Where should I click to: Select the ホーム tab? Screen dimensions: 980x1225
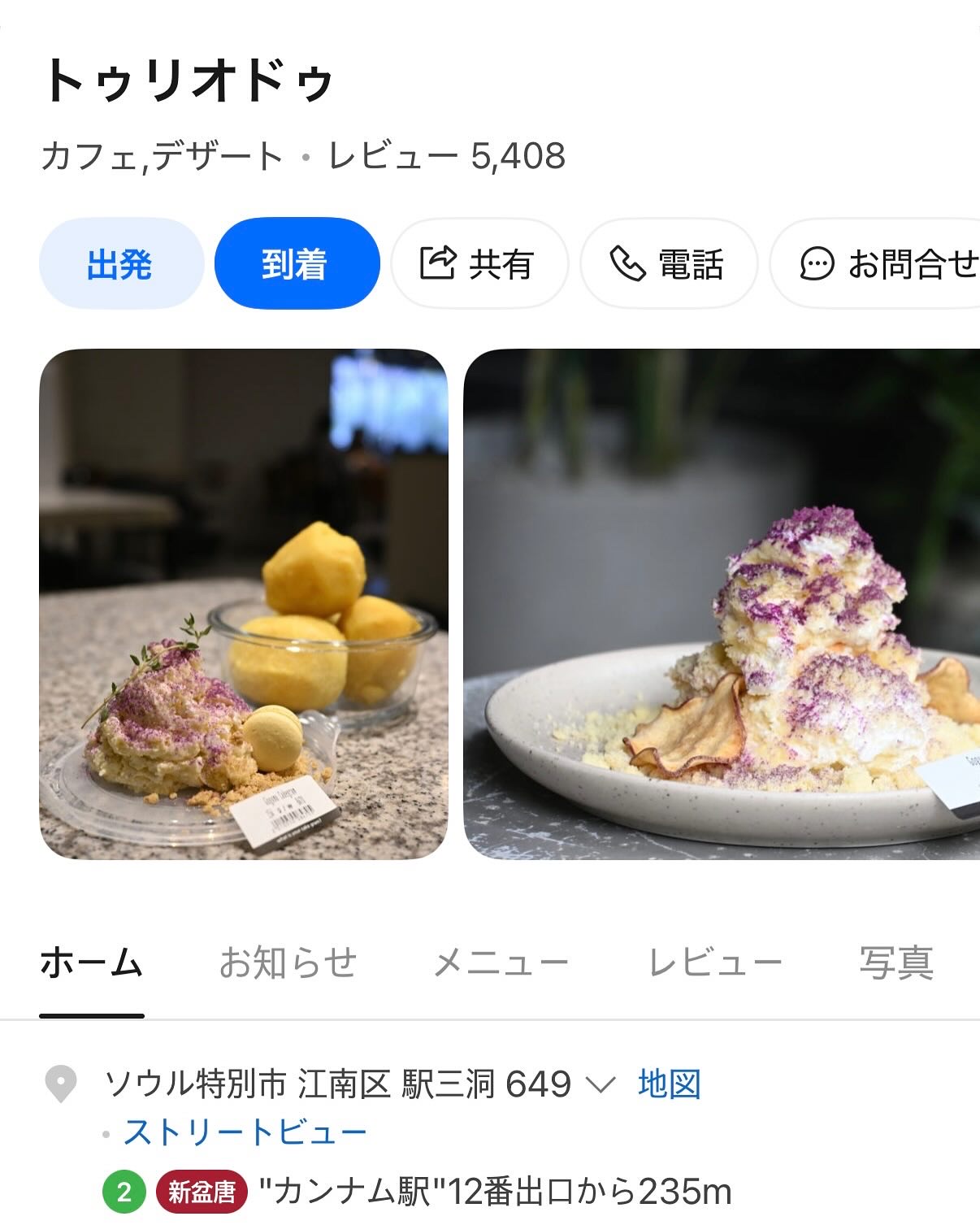91,963
